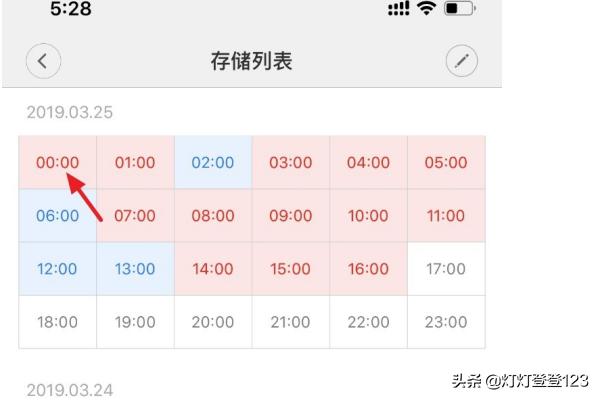View the 13:00 recording
Image resolution: width=600 pixels, height=400 pixels.
[135, 269]
